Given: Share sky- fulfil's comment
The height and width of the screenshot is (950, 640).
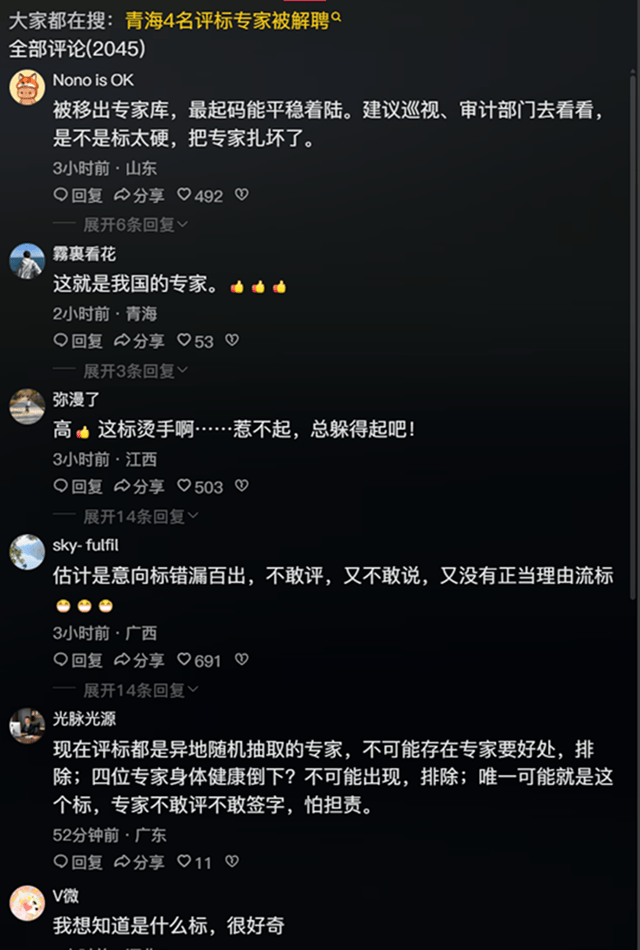Looking at the screenshot, I should point(139,661).
